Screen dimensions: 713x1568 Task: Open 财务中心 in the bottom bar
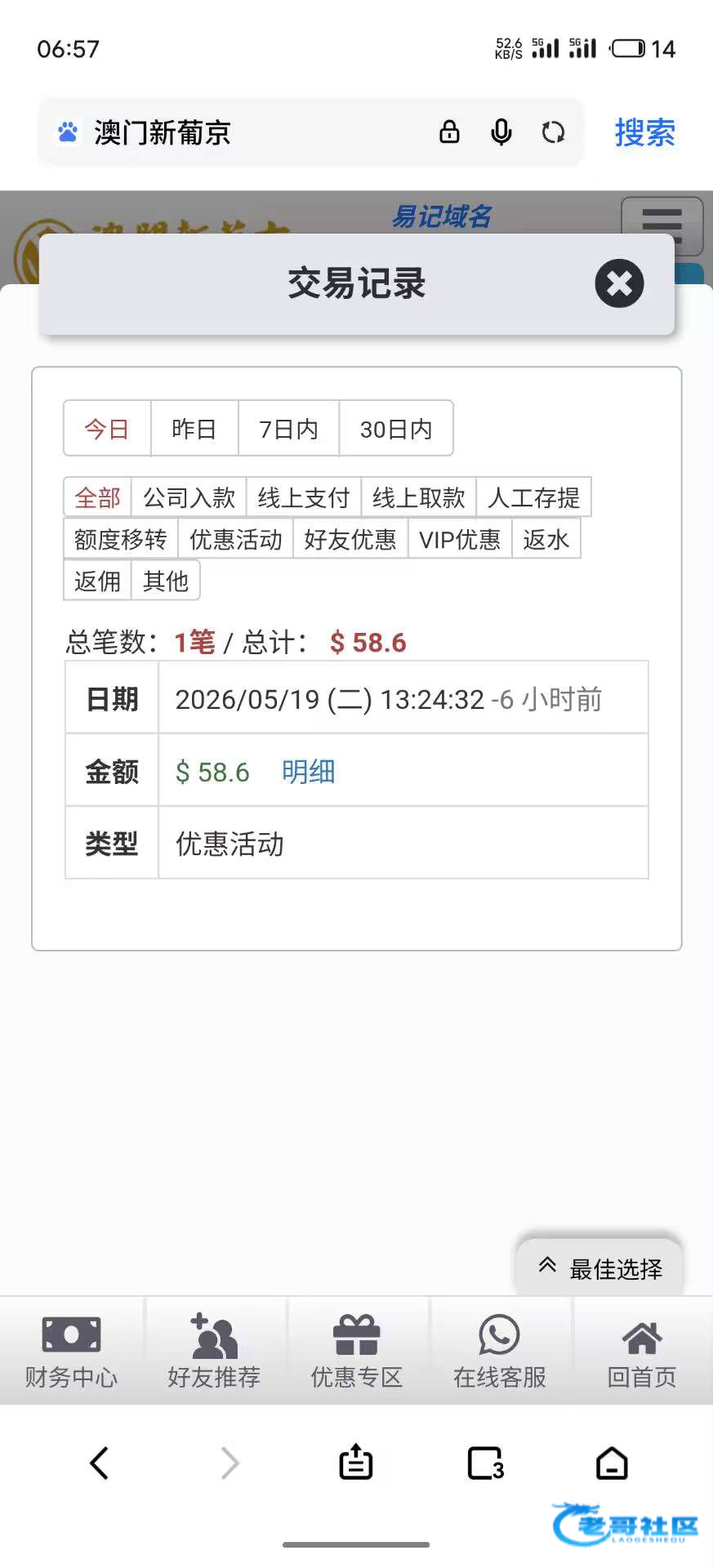[71, 1352]
